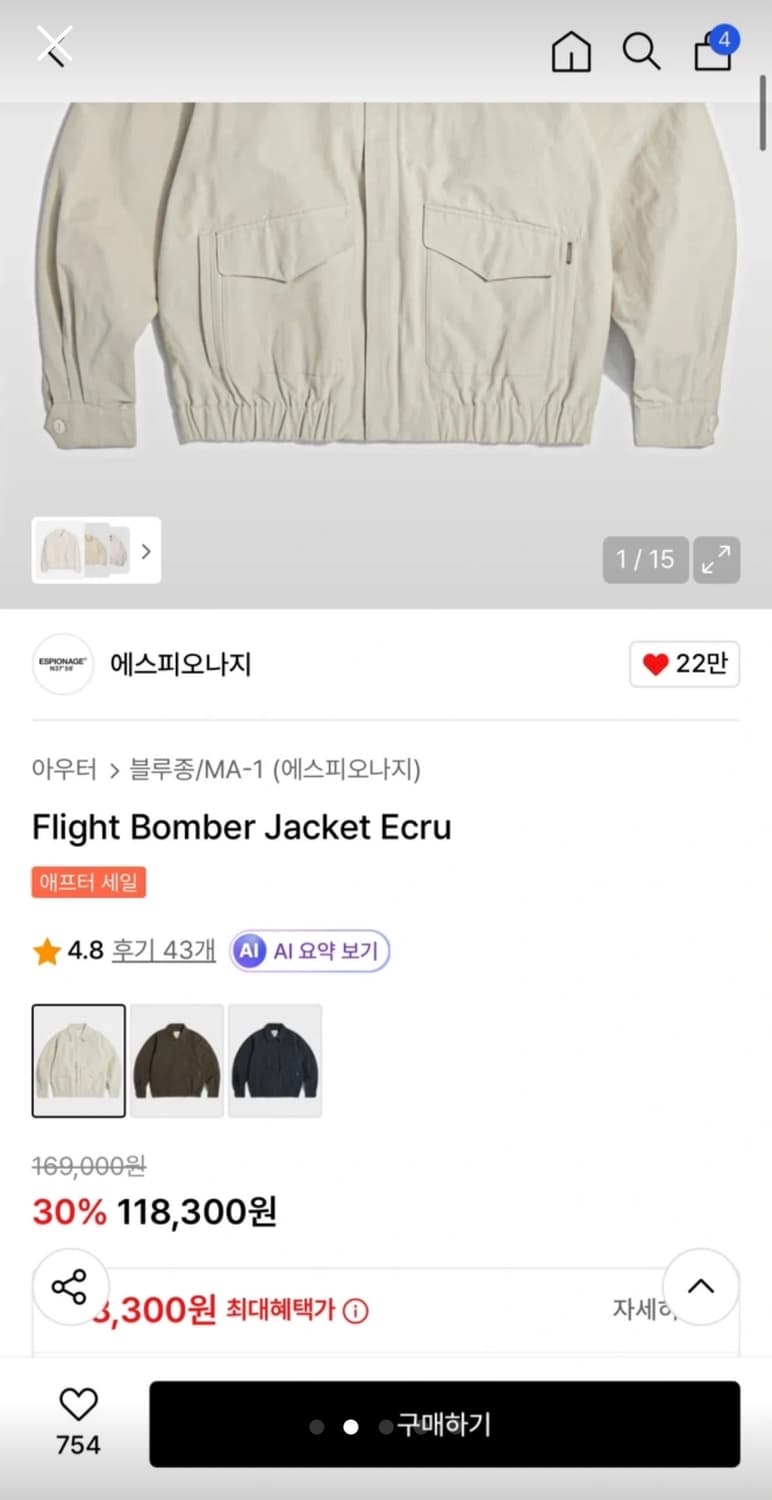This screenshot has width=772, height=1500.
Task: Collapse the price banner using the chevron
Action: 700,1288
